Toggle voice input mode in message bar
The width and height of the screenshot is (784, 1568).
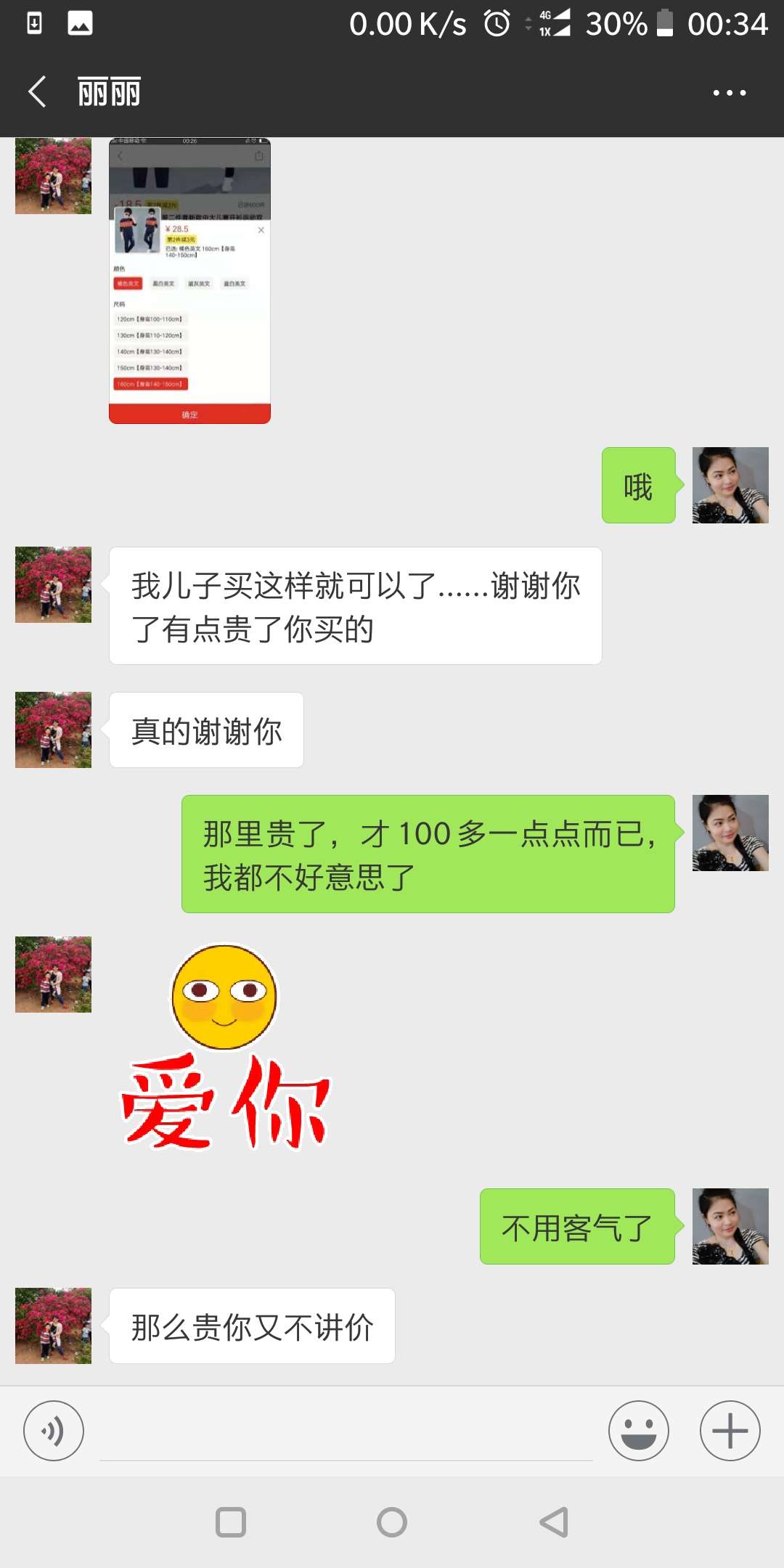pyautogui.click(x=54, y=1432)
